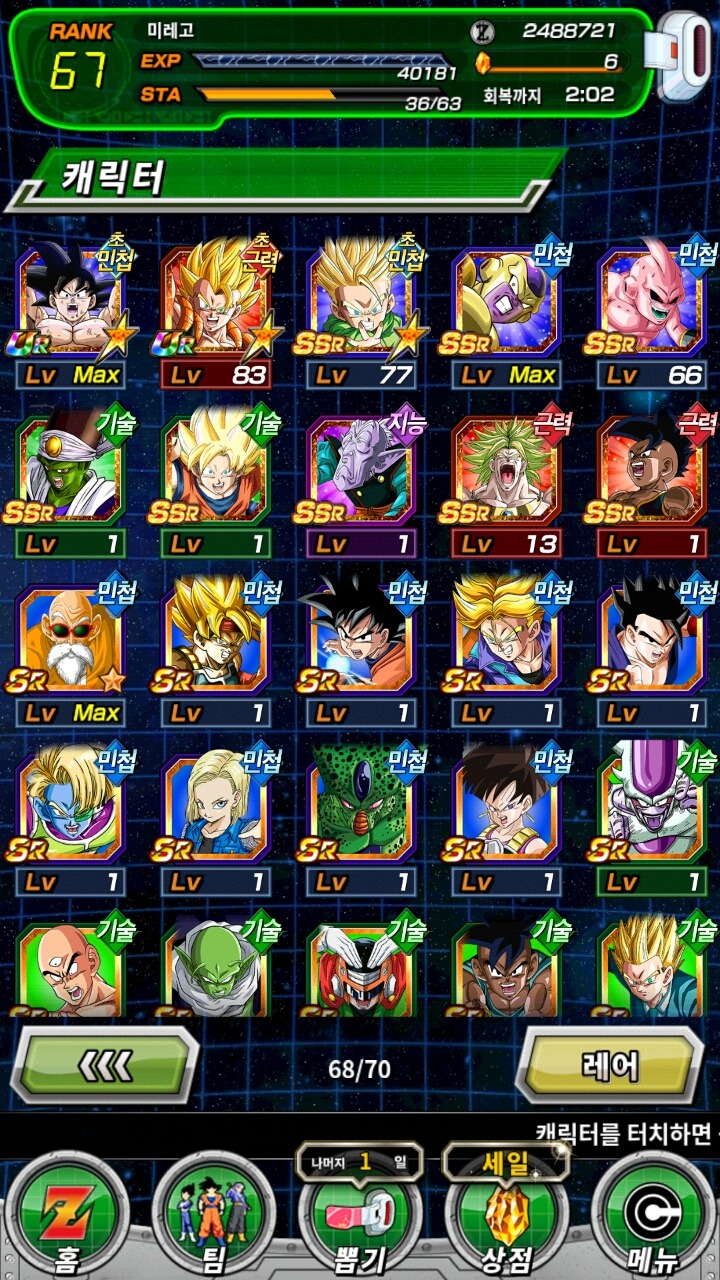This screenshot has width=720, height=1280.
Task: Open the SR Cell card
Action: point(360,808)
